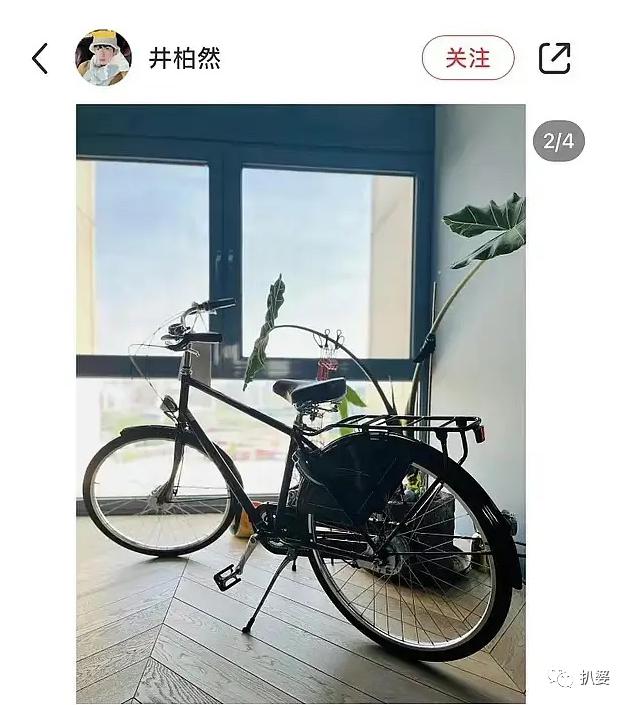
Task: Follow 井柏然 with the 关注 button
Action: 468,58
